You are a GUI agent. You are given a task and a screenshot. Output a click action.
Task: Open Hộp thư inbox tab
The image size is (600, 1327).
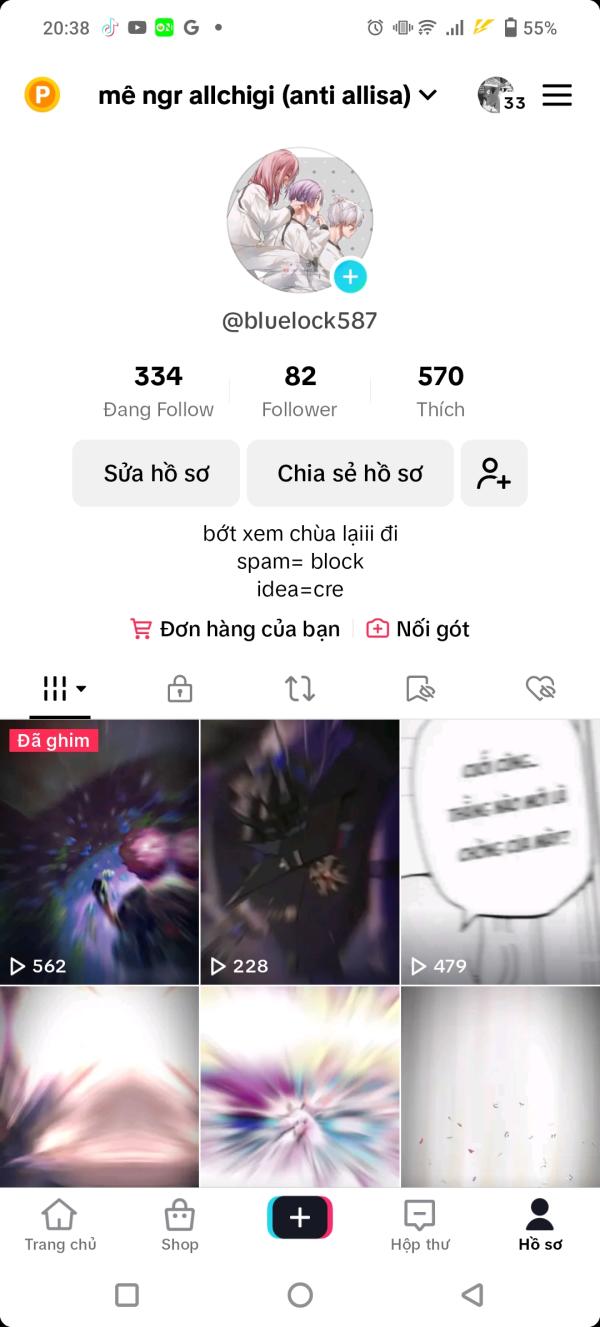pos(420,1225)
